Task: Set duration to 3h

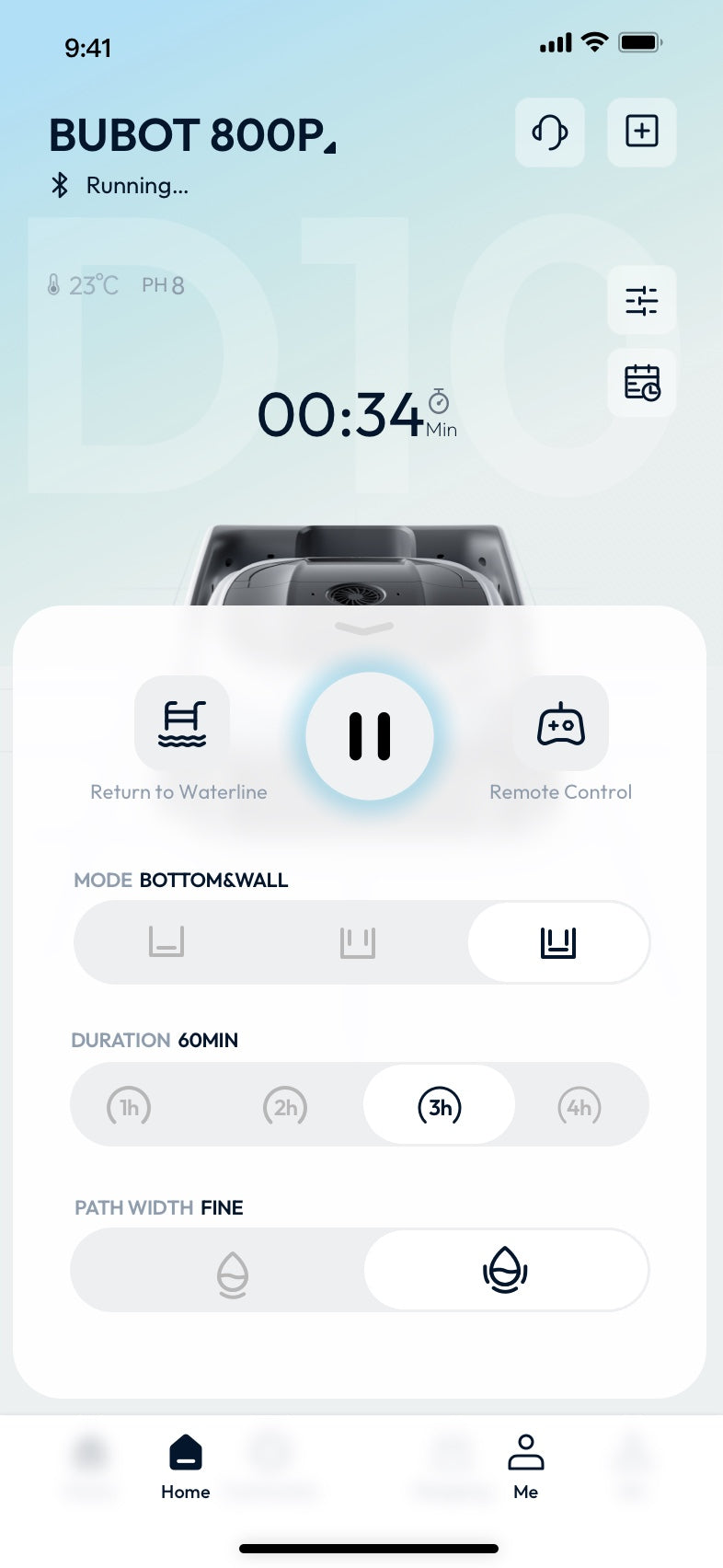Action: tap(440, 1107)
